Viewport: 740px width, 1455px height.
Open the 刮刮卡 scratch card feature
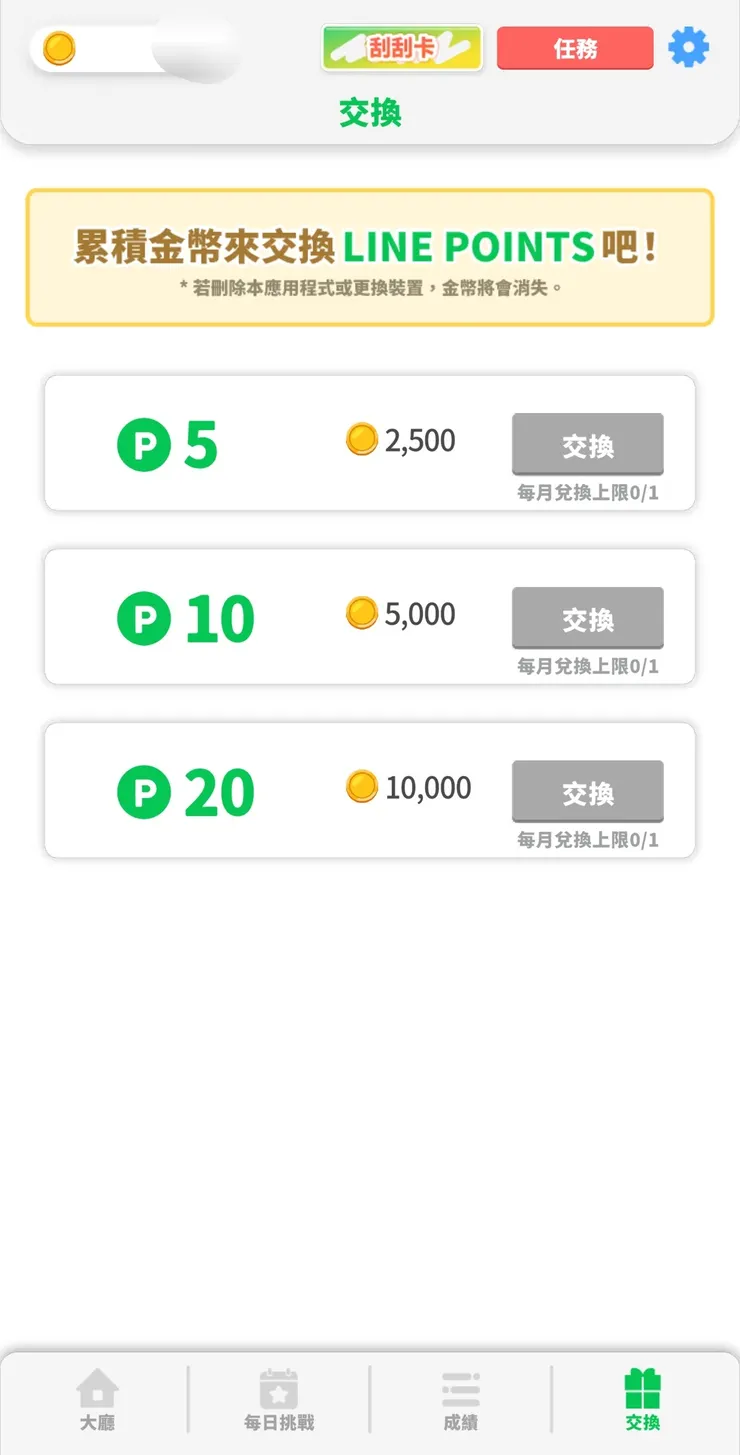pos(401,46)
